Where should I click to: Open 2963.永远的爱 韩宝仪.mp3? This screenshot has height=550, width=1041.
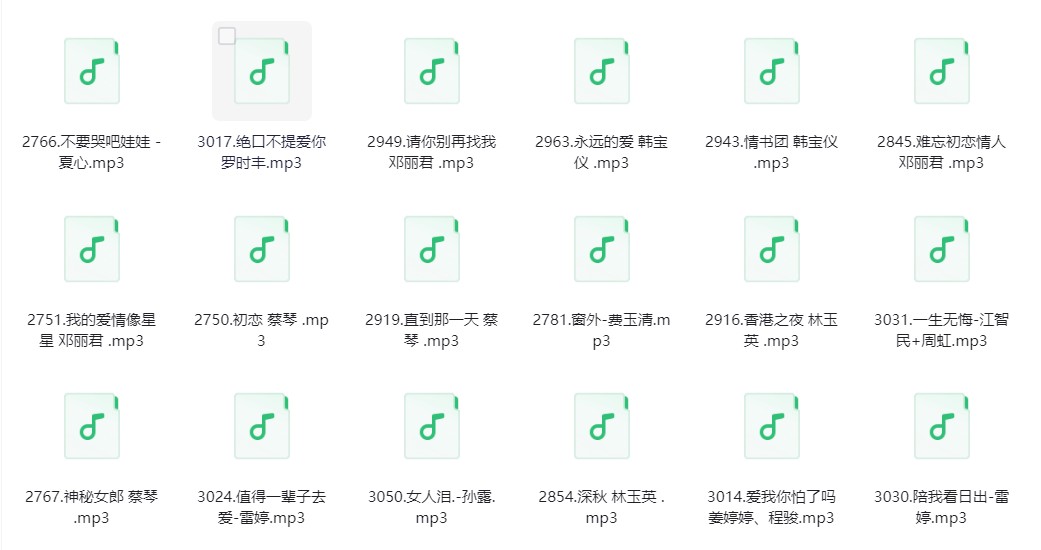601,71
